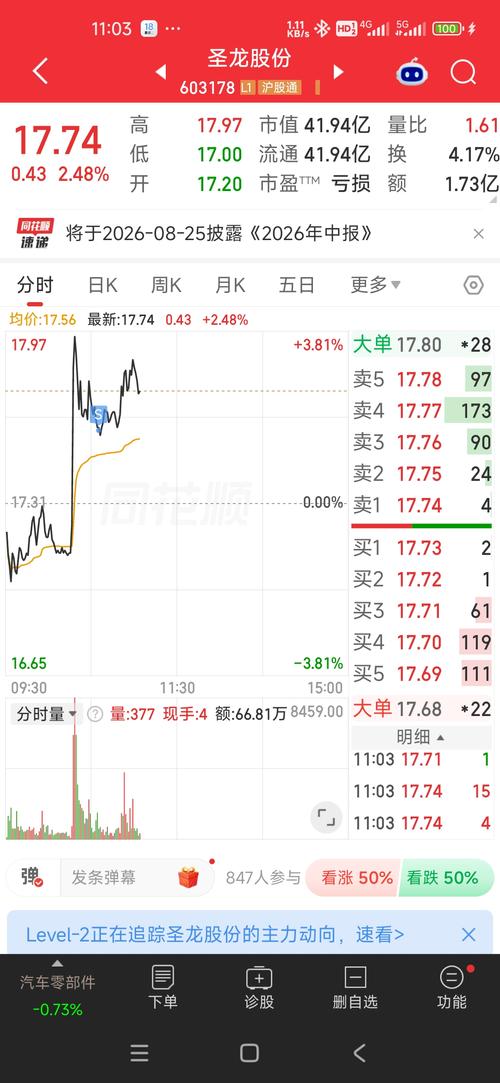Viewport: 500px width, 1083px height.
Task: Expand the chart to fullscreen
Action: (x=326, y=817)
